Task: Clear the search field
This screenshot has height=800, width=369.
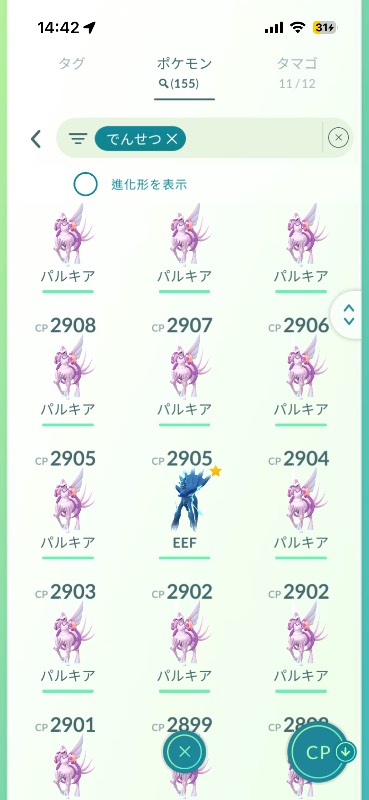Action: pos(338,138)
